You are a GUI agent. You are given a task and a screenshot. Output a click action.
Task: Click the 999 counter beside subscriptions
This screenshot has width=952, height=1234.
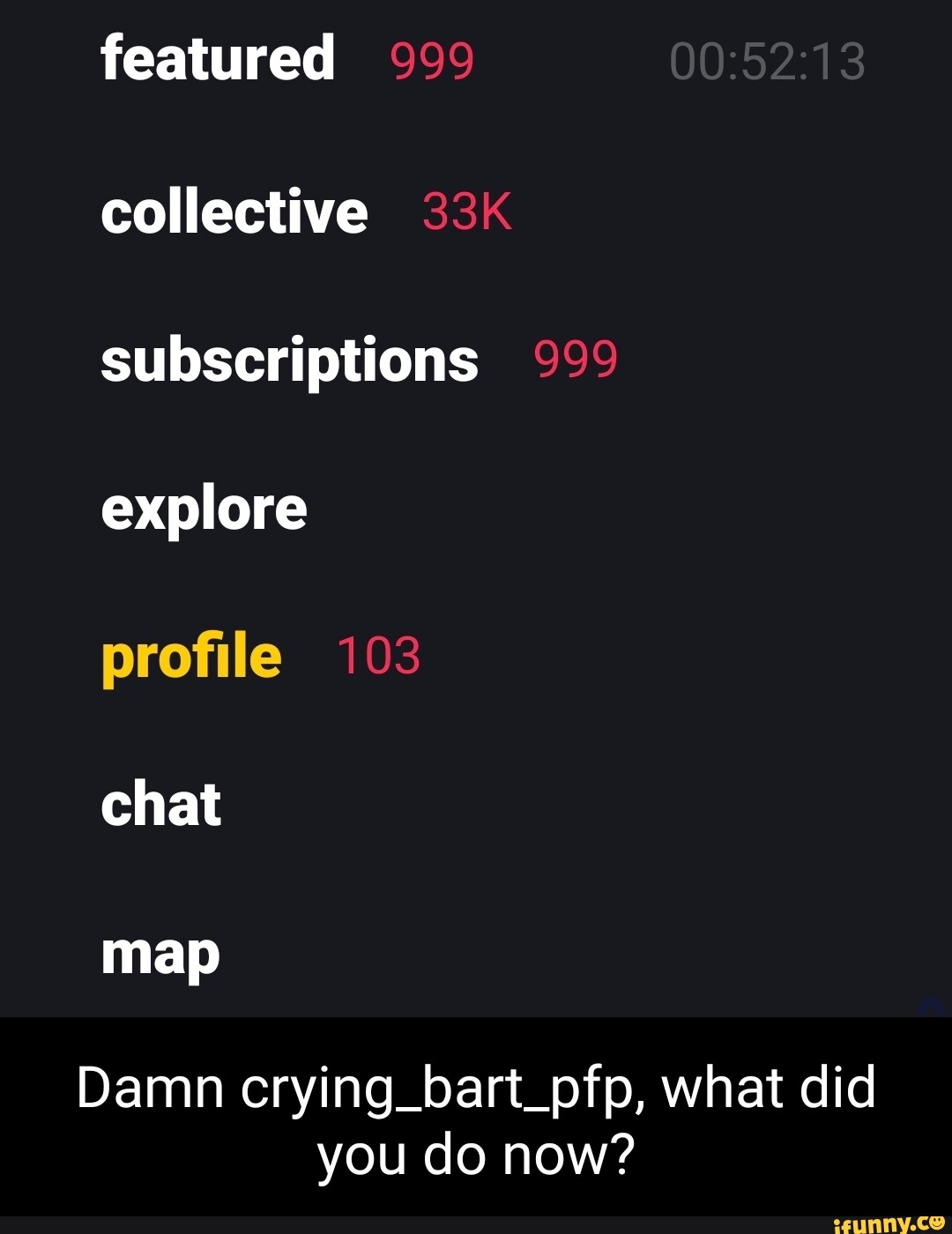click(575, 360)
